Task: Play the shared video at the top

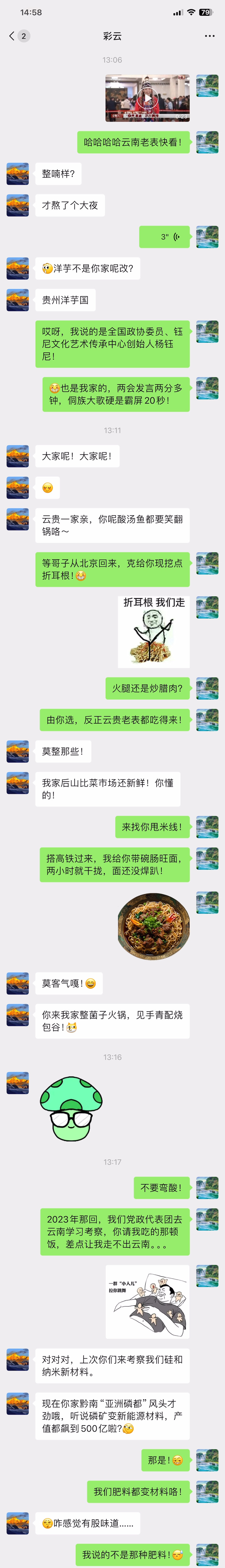Action: point(147,98)
